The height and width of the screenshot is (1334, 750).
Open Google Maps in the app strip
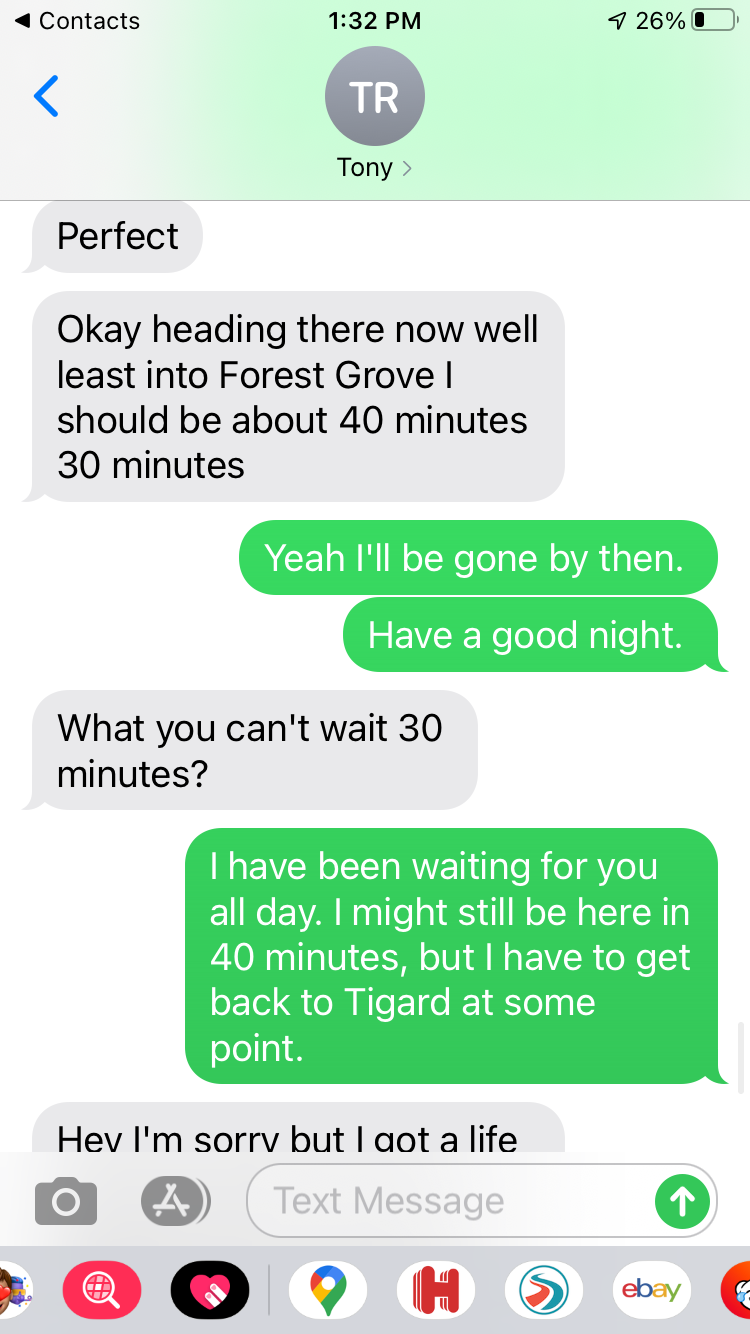tap(327, 1290)
